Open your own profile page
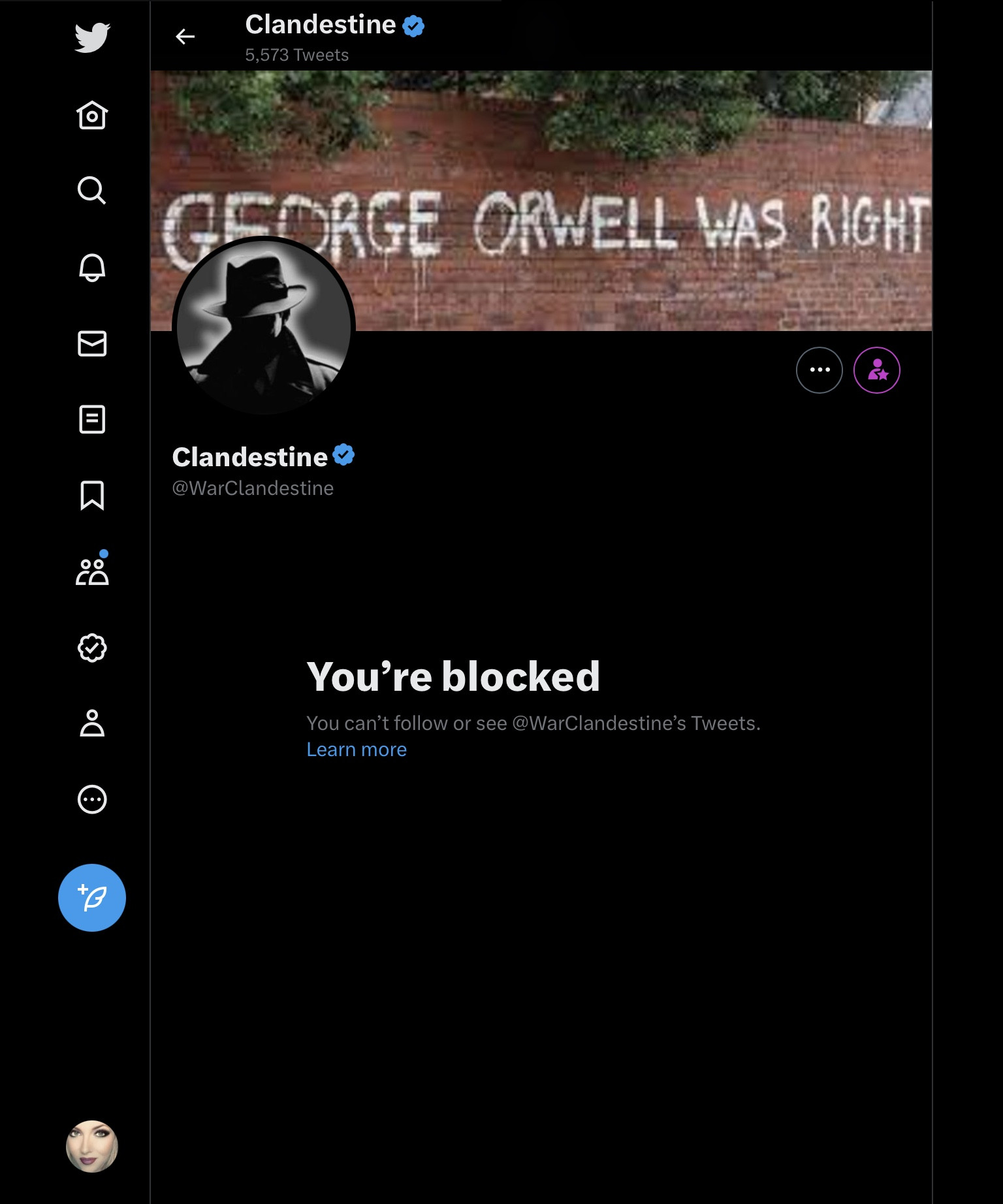 pos(92,723)
